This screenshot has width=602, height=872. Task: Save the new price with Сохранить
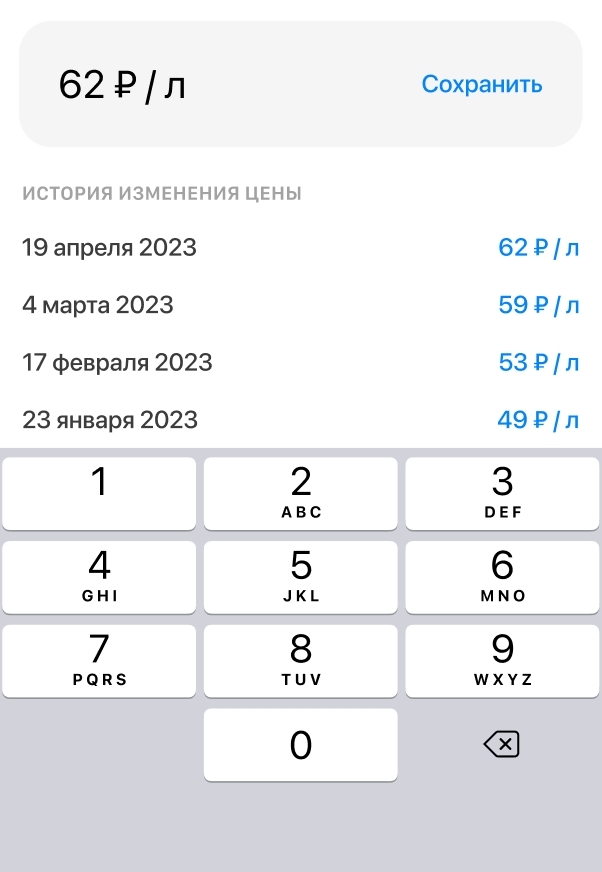coord(481,85)
